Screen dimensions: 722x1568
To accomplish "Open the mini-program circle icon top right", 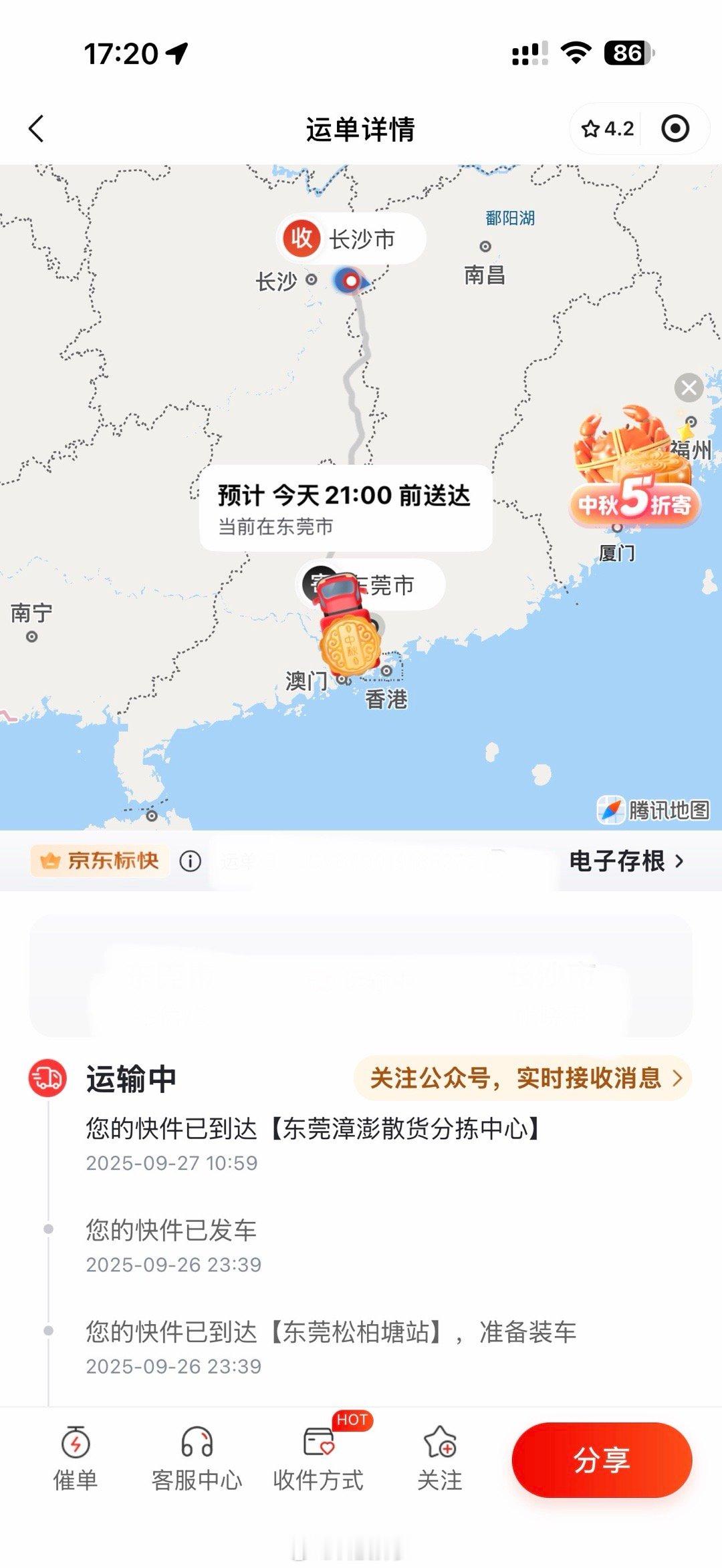I will pyautogui.click(x=677, y=129).
